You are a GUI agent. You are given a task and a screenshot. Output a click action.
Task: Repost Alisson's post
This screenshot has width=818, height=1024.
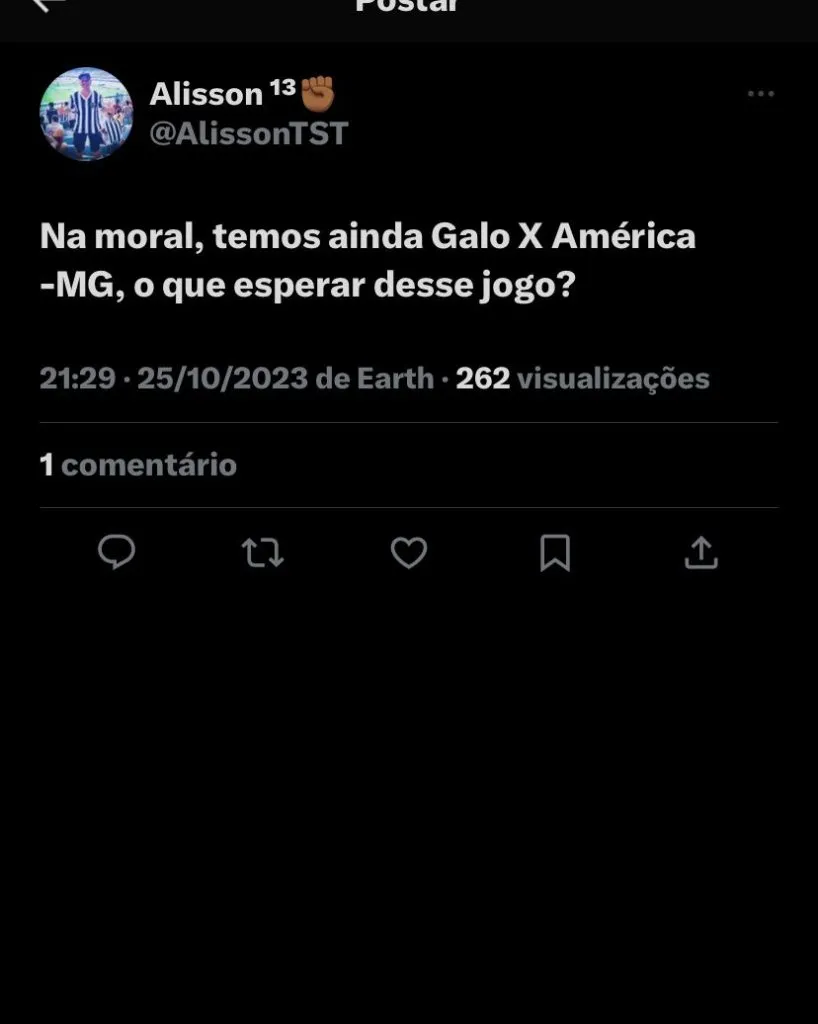(x=263, y=552)
